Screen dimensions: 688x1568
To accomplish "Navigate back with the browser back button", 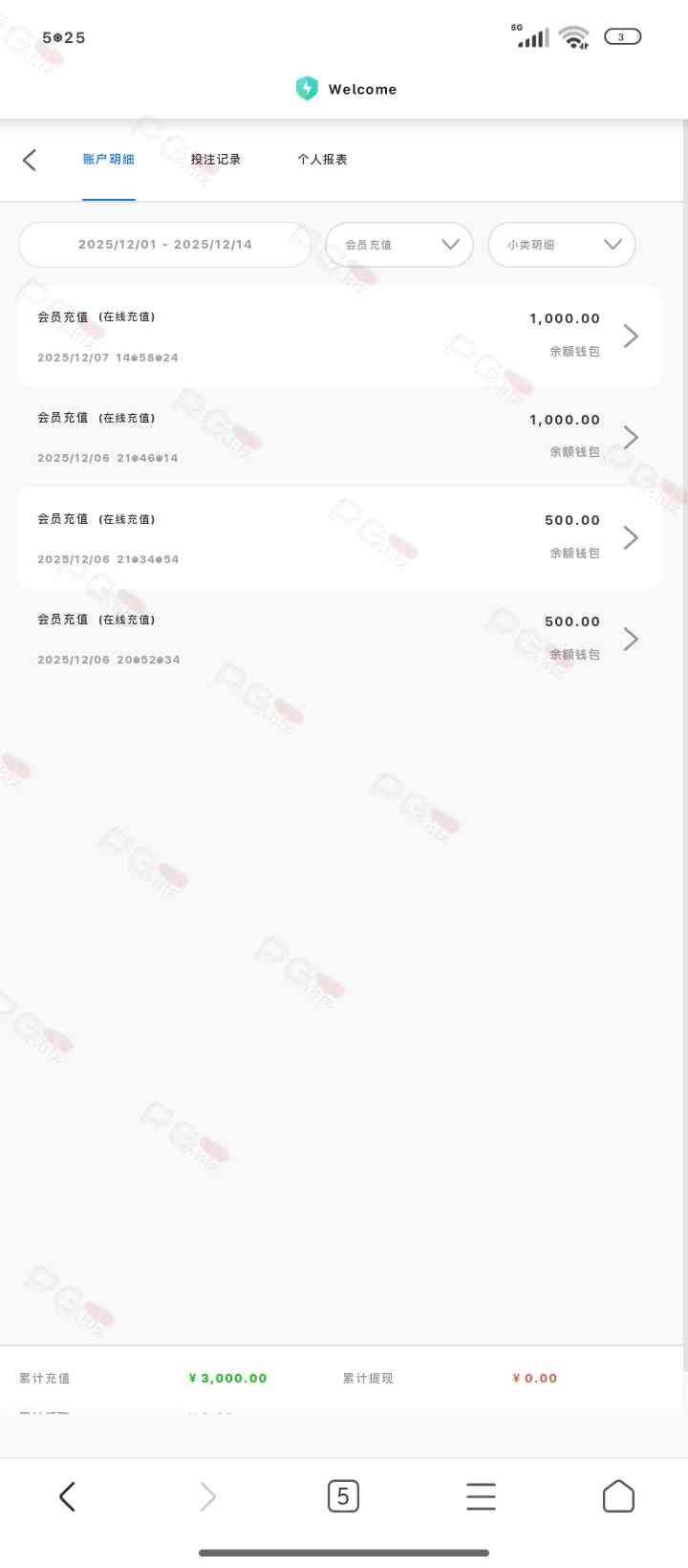I will tap(67, 1496).
